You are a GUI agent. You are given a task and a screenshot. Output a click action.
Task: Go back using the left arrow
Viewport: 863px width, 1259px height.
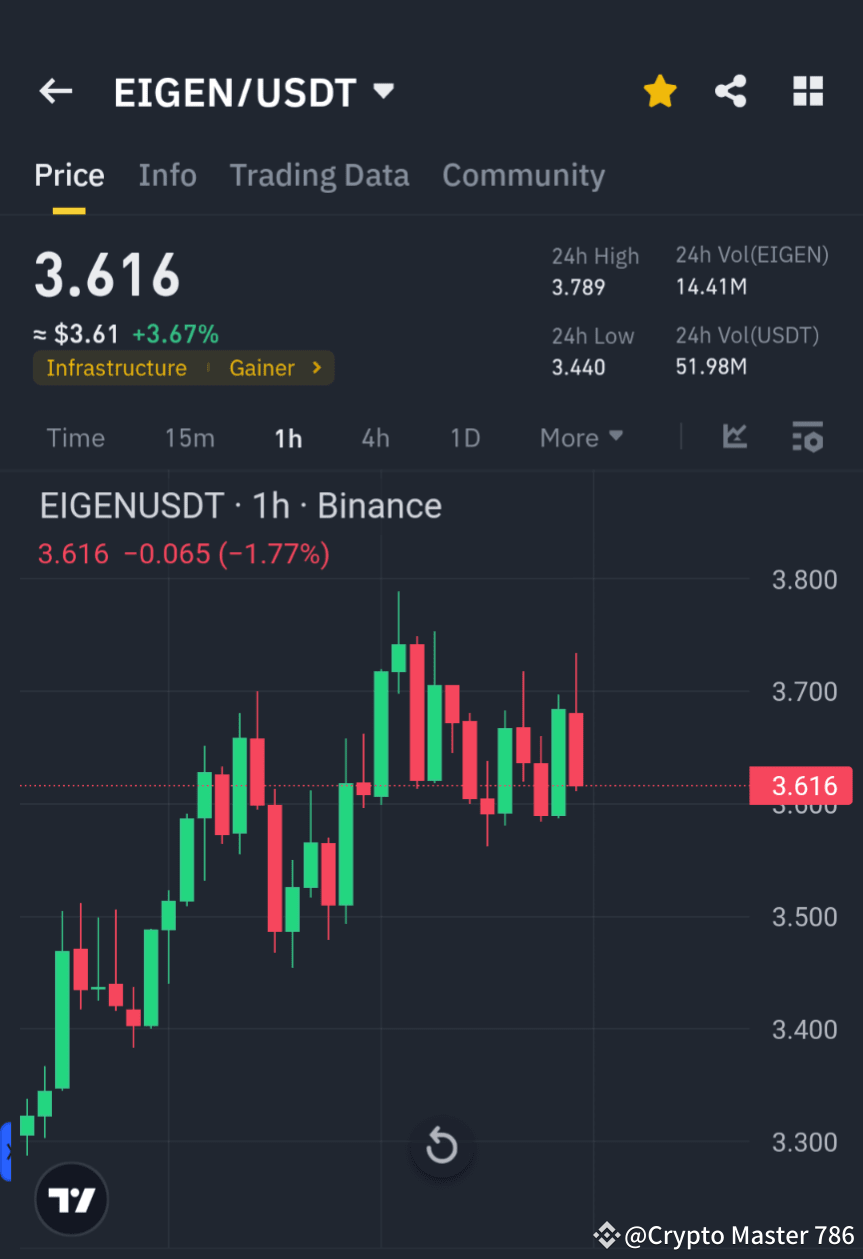[x=55, y=91]
